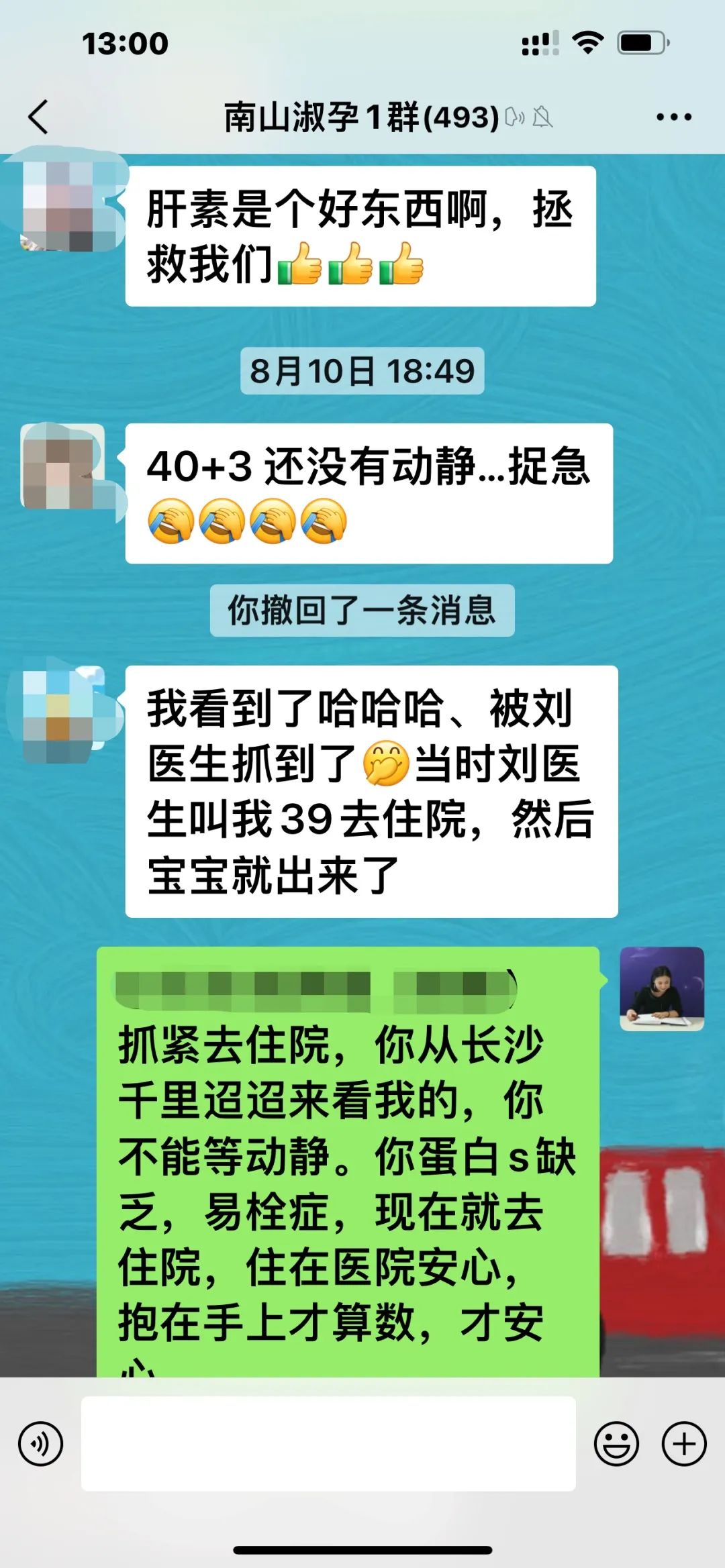Screen dimensions: 725x1568
Task: Open the emoji sticker panel
Action: [x=616, y=1444]
